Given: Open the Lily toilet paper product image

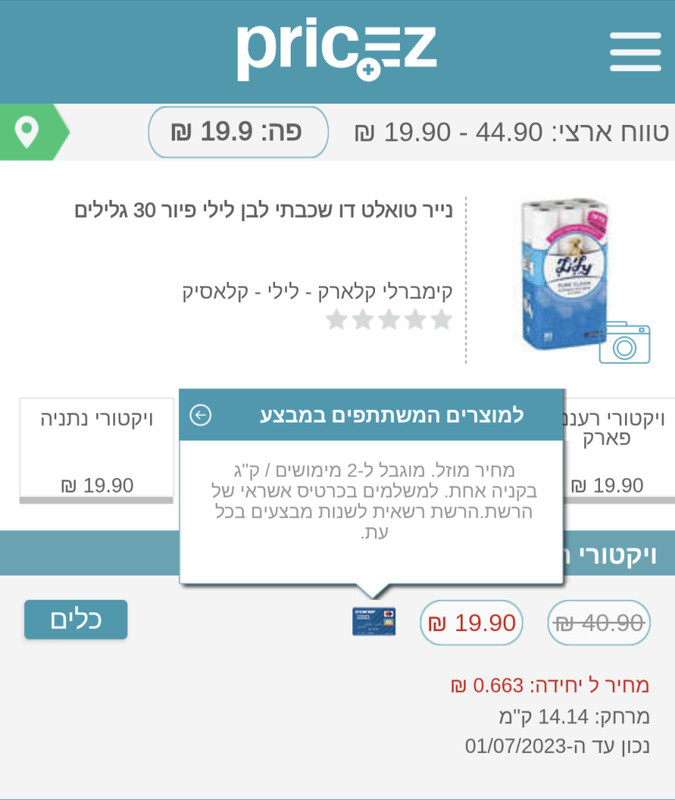Looking at the screenshot, I should click(x=555, y=270).
